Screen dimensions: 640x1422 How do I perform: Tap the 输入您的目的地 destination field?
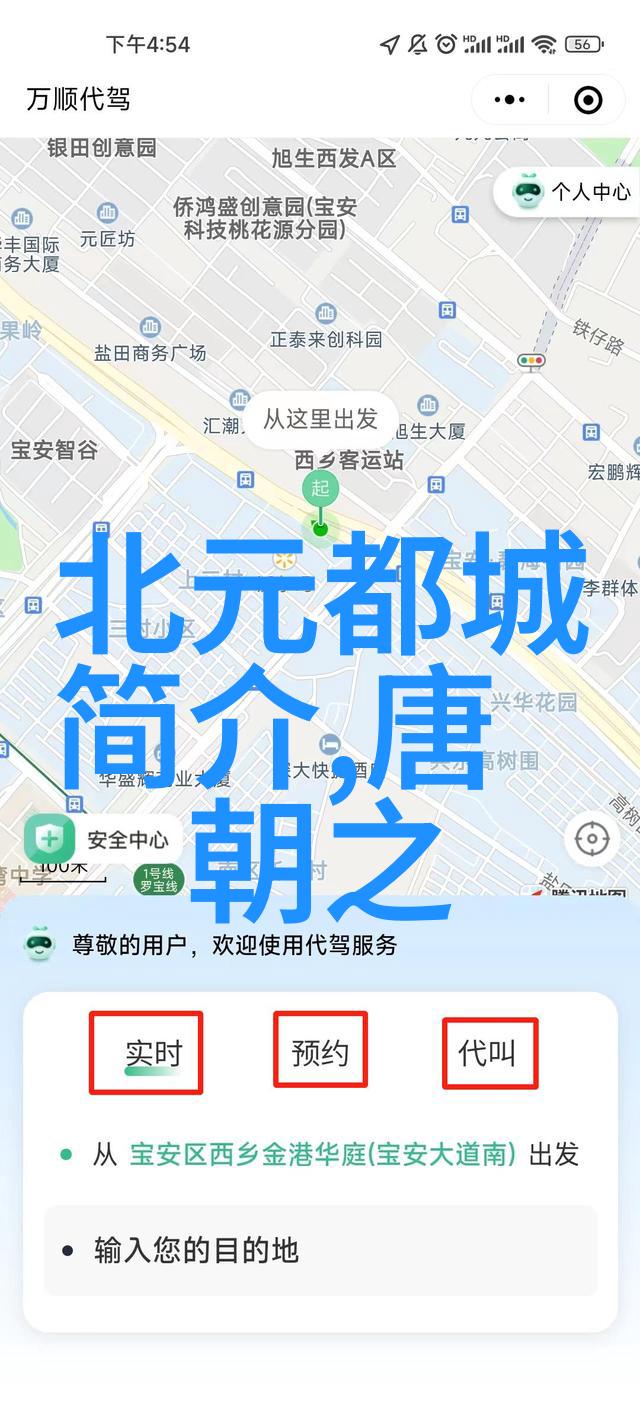click(320, 1251)
